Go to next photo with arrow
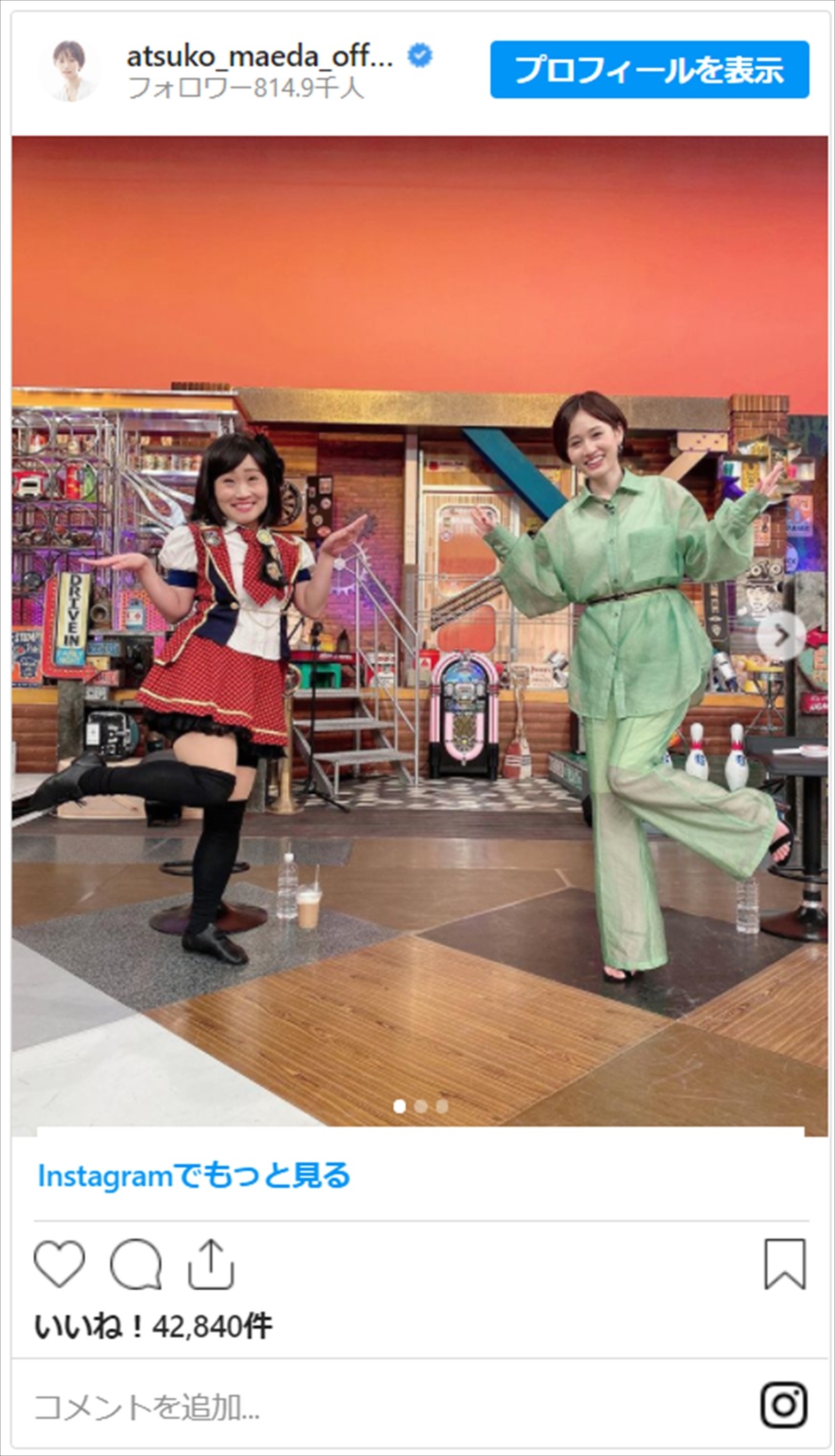 [781, 634]
